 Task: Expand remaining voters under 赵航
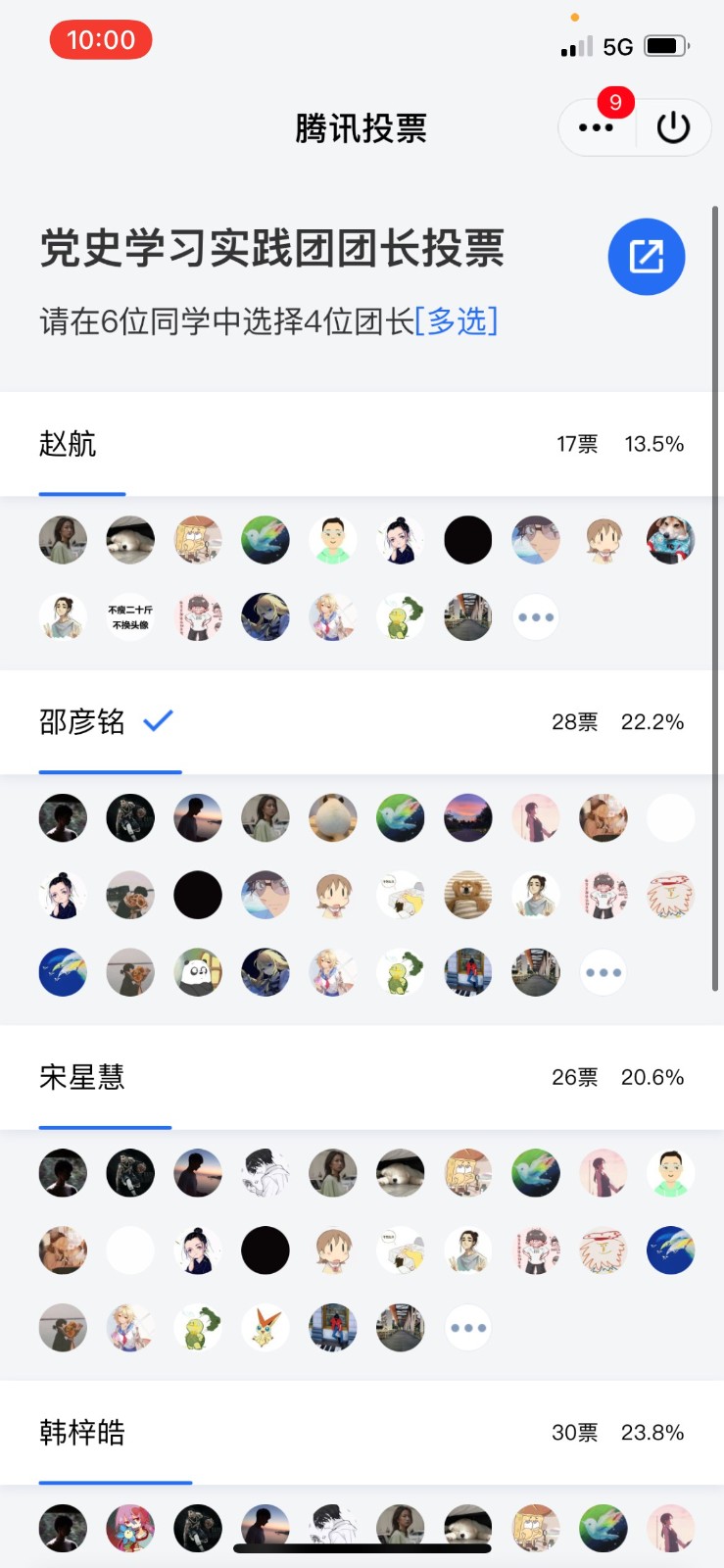[535, 617]
